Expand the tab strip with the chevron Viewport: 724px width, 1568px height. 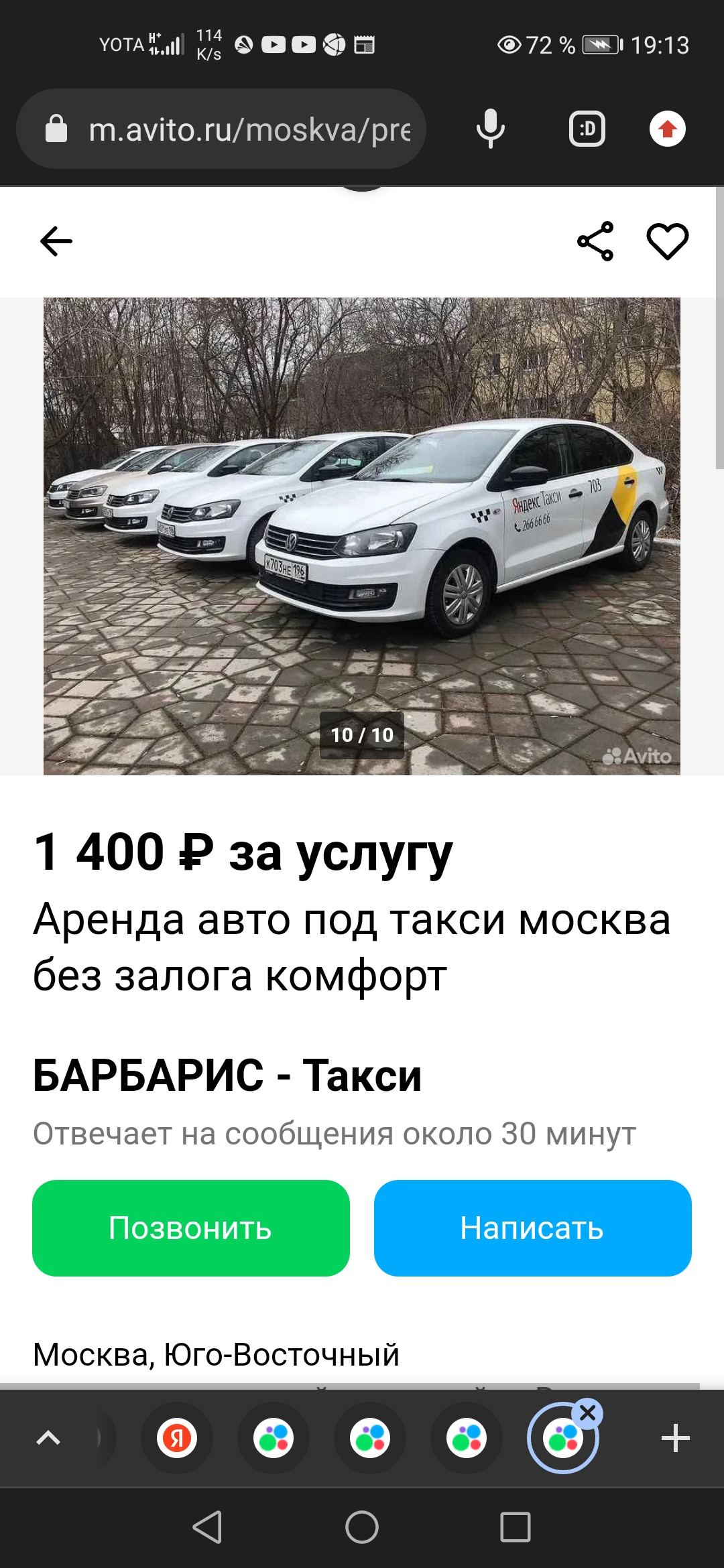pyautogui.click(x=48, y=1438)
